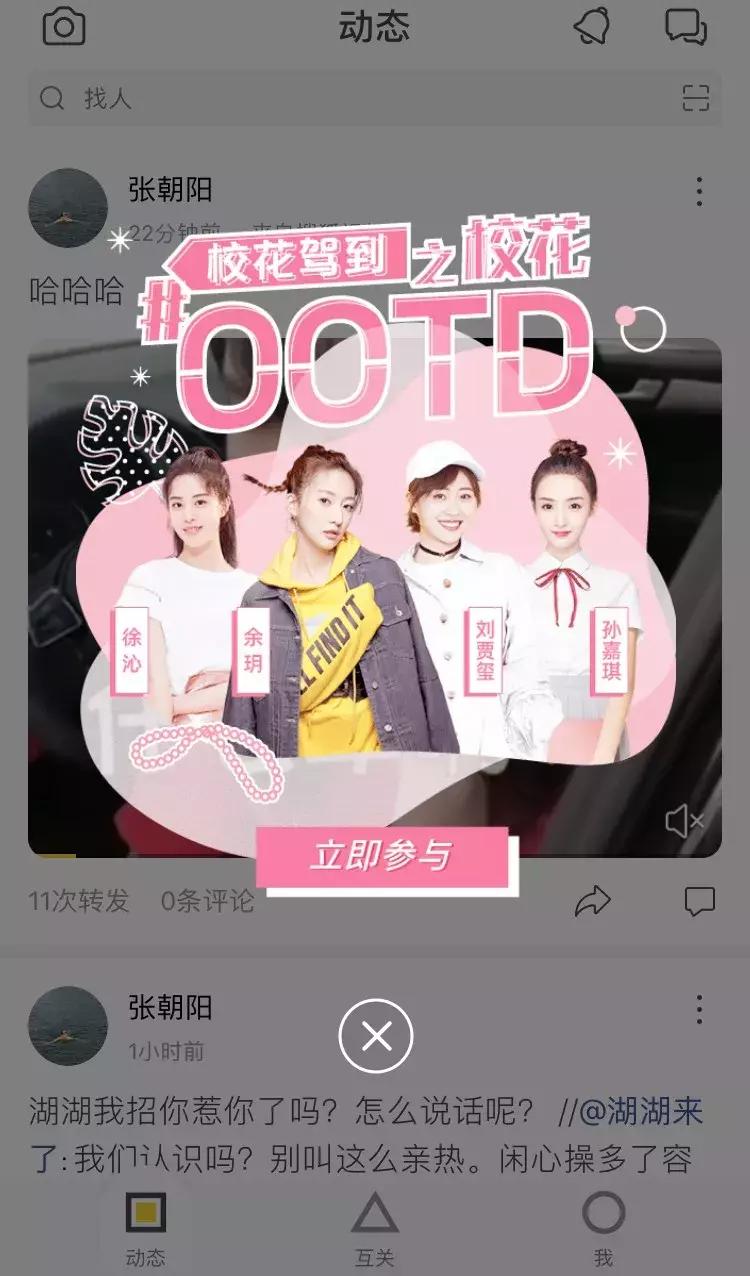Unmute the video sound
This screenshot has height=1276, width=750.
(683, 821)
